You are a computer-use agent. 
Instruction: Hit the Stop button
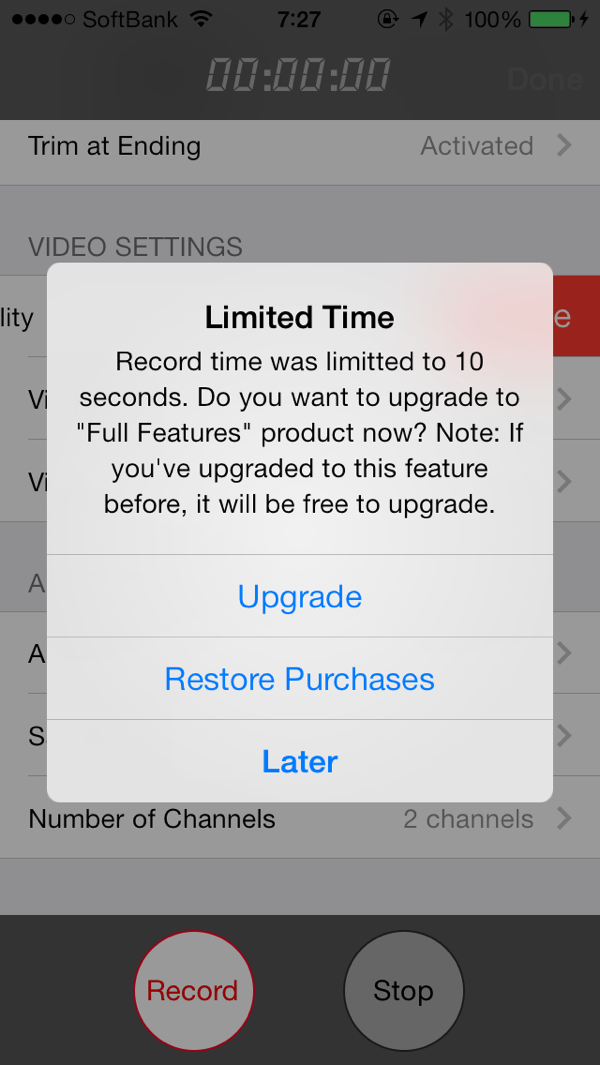click(404, 990)
